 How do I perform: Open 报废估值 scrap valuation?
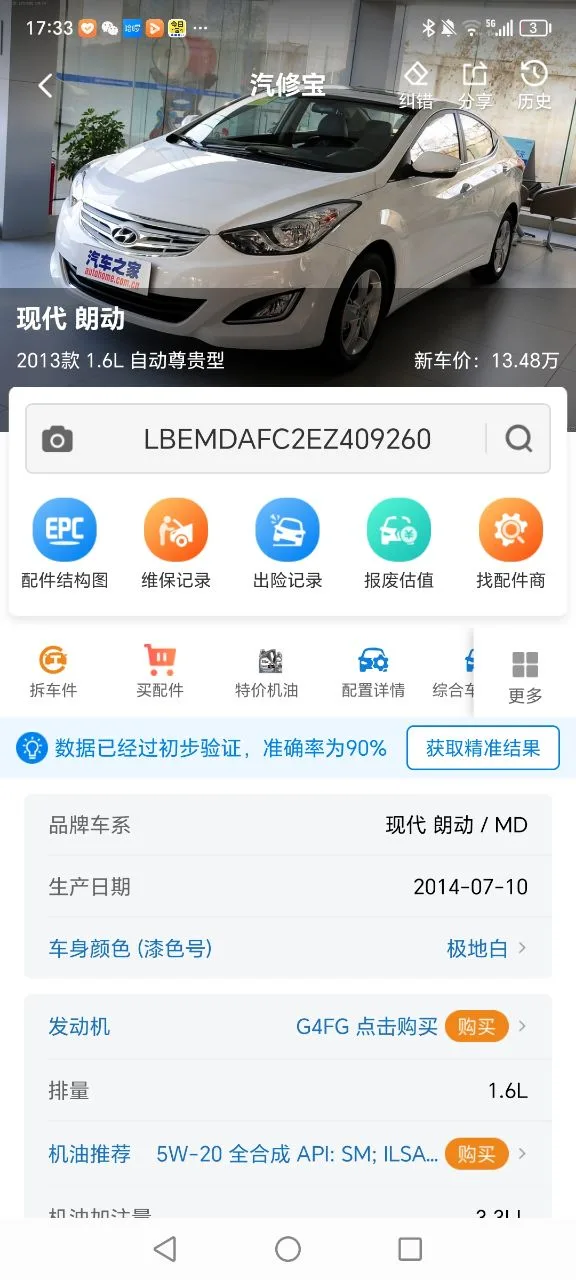[x=399, y=544]
